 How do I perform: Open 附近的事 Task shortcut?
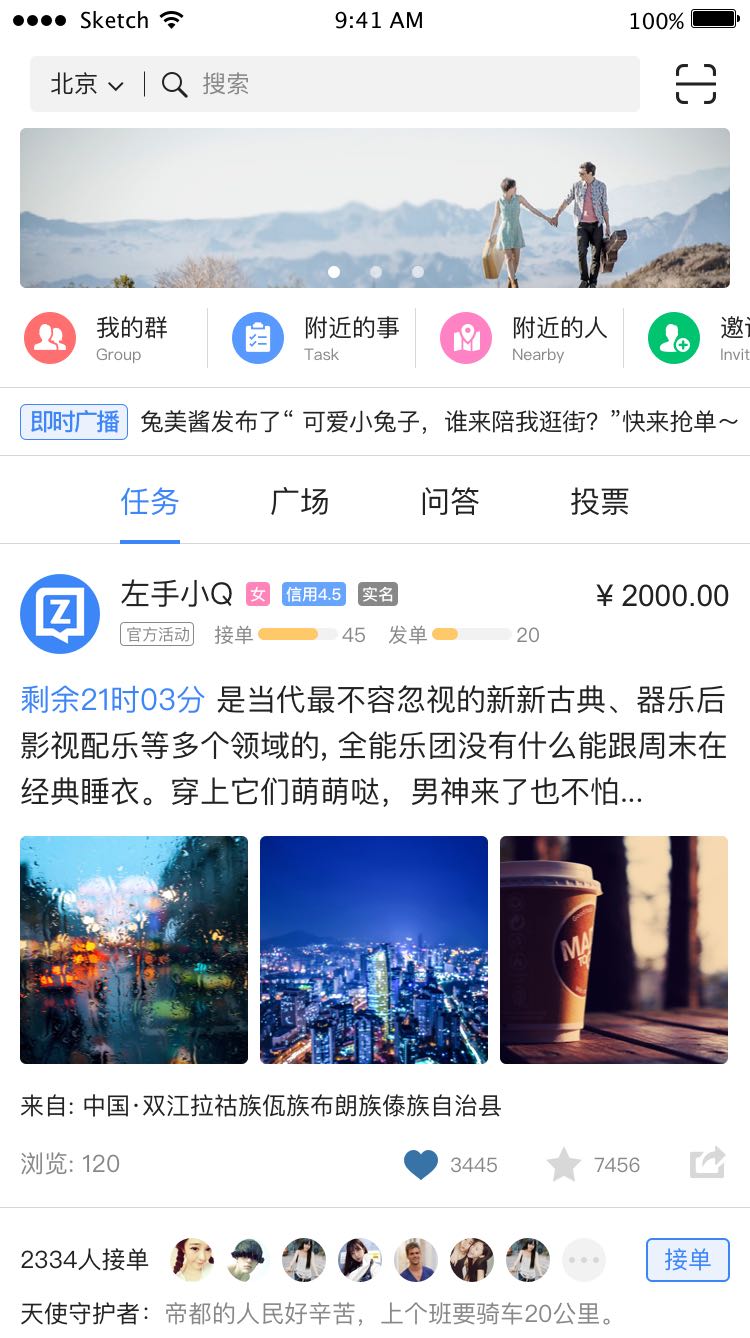coord(314,338)
